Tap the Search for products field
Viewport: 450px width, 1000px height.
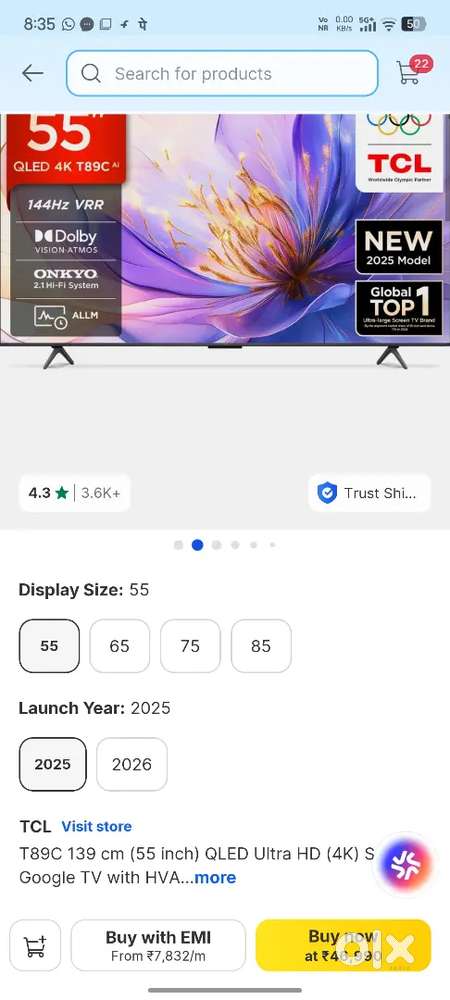(x=222, y=73)
